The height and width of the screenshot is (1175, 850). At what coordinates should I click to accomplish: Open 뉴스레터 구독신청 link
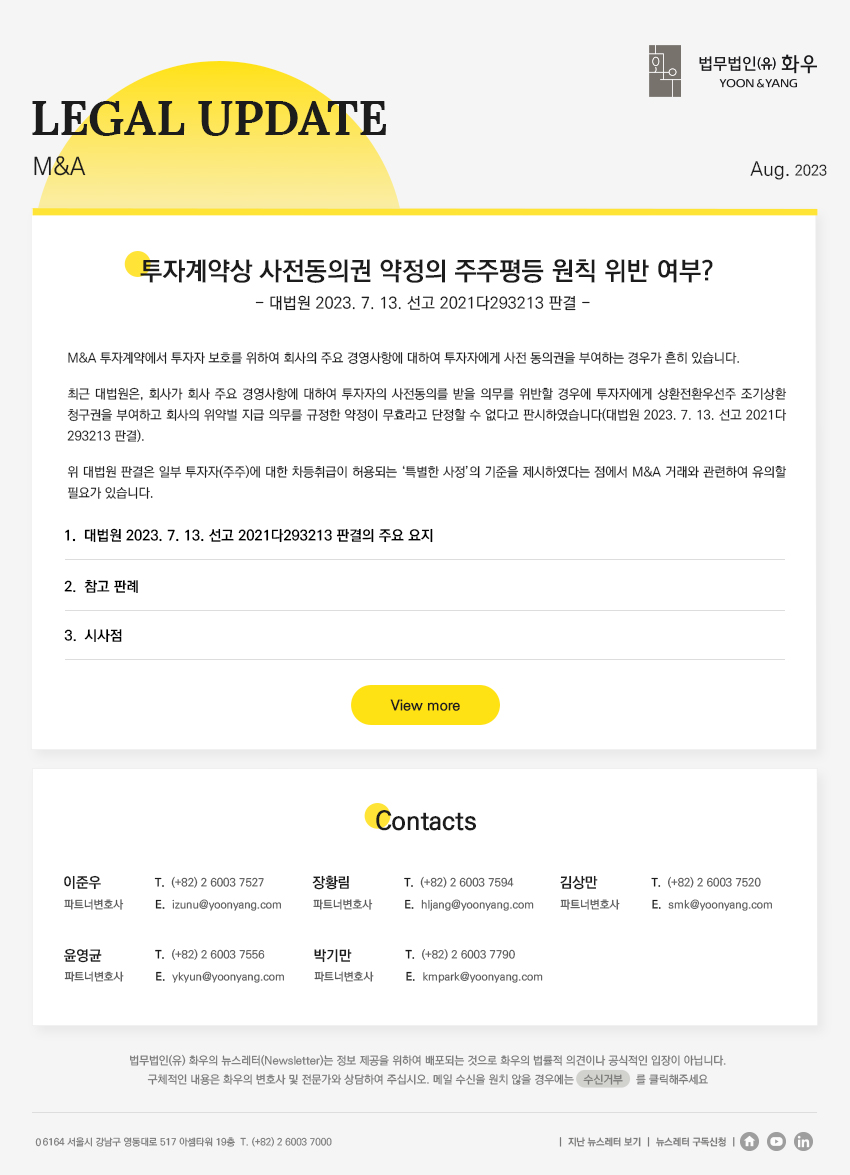pyautogui.click(x=691, y=1141)
